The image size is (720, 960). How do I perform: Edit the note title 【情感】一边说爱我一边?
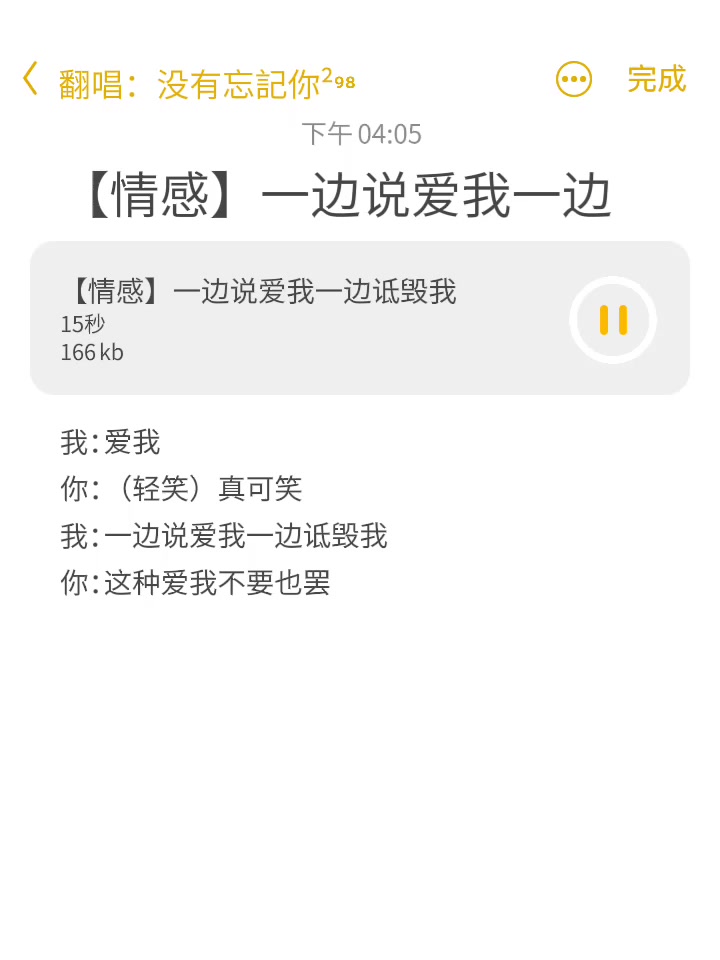[350, 195]
